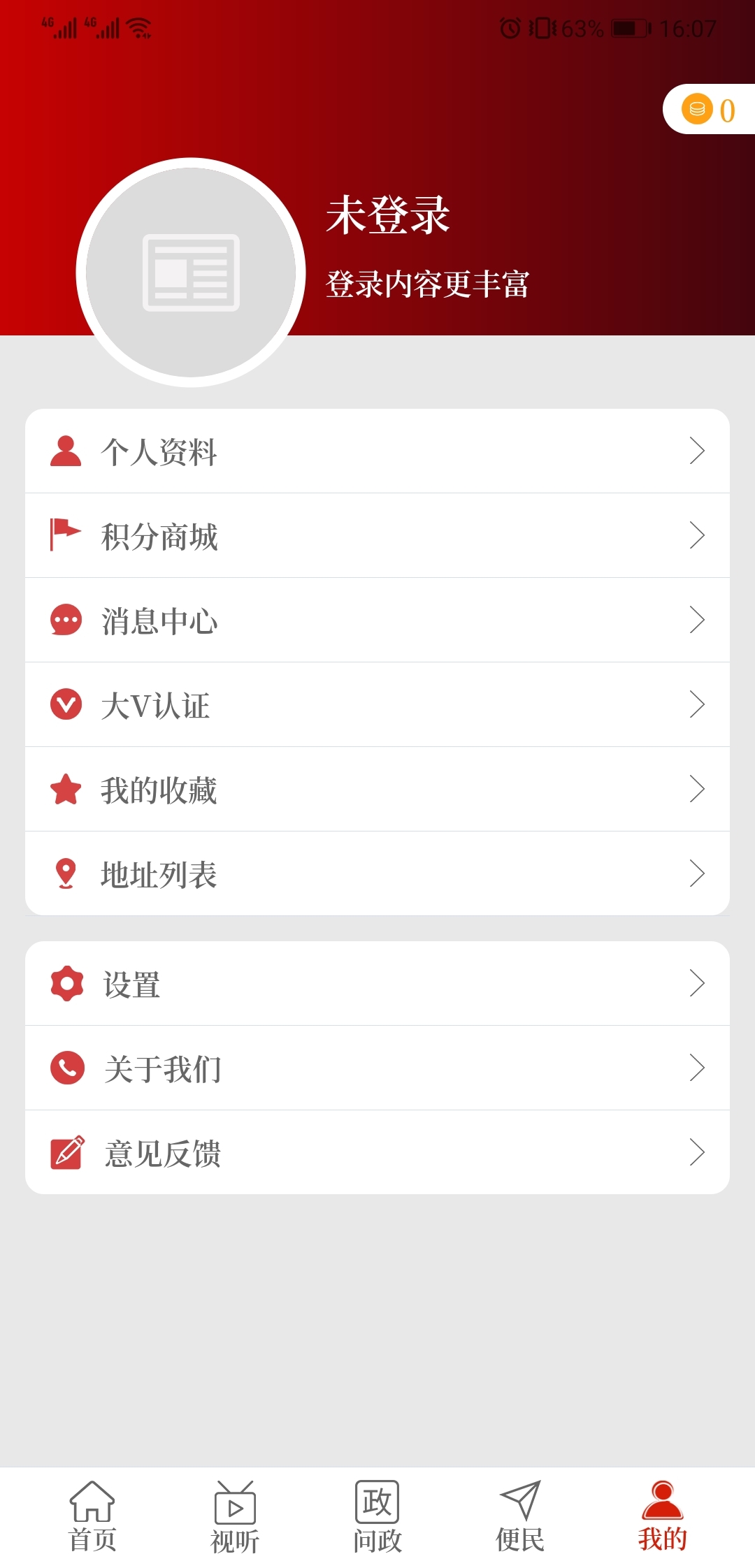Viewport: 755px width, 1568px height.
Task: Click the pencil icon beside 意见反馈
Action: click(66, 1150)
